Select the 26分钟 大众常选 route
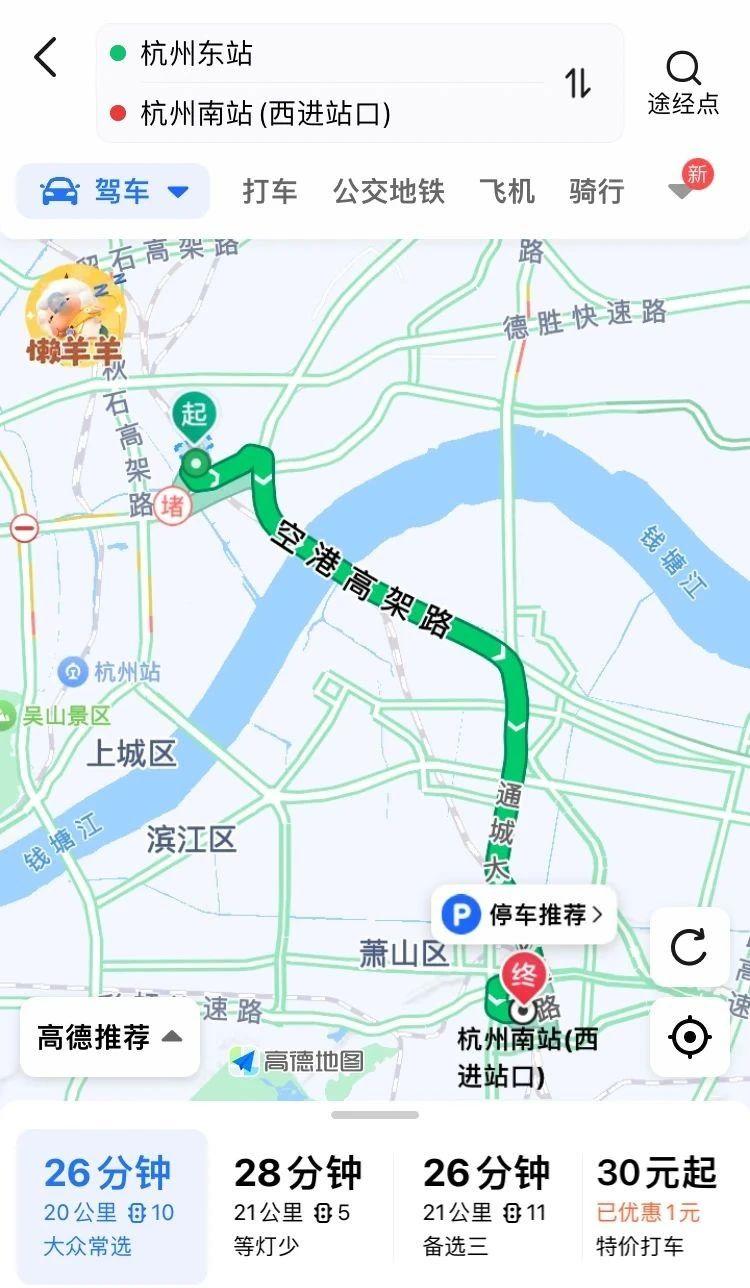This screenshot has width=750, height=1288. (x=110, y=1205)
